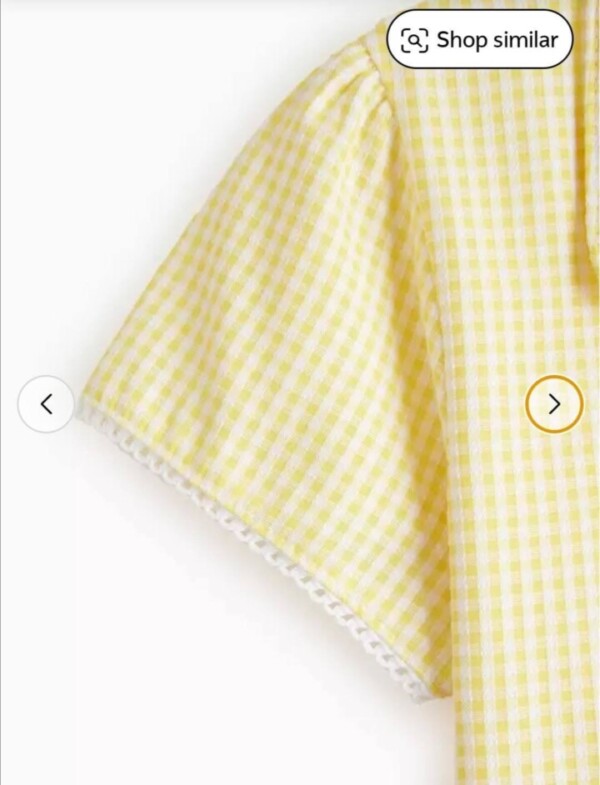Screen dimensions: 600x785
Task: Go to the previous product image
Action: [x=46, y=404]
